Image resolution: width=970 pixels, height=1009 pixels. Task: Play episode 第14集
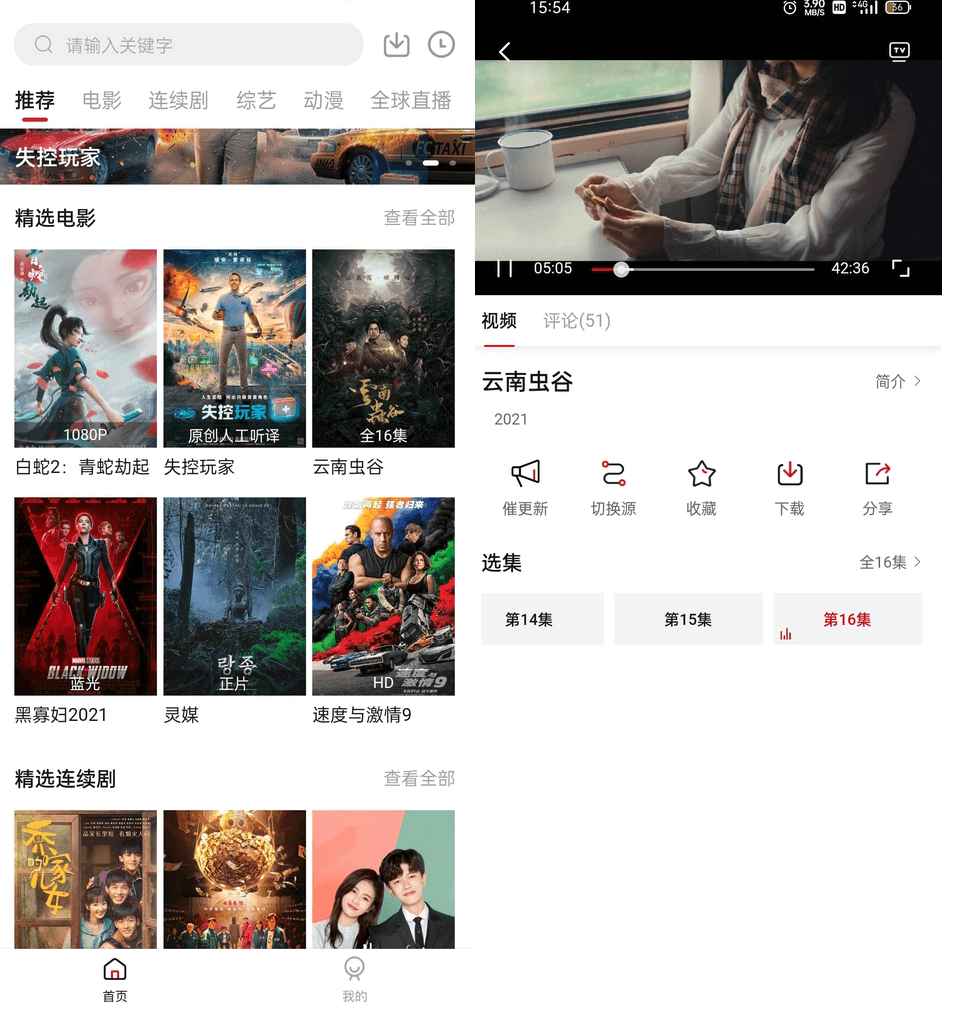pyautogui.click(x=542, y=619)
